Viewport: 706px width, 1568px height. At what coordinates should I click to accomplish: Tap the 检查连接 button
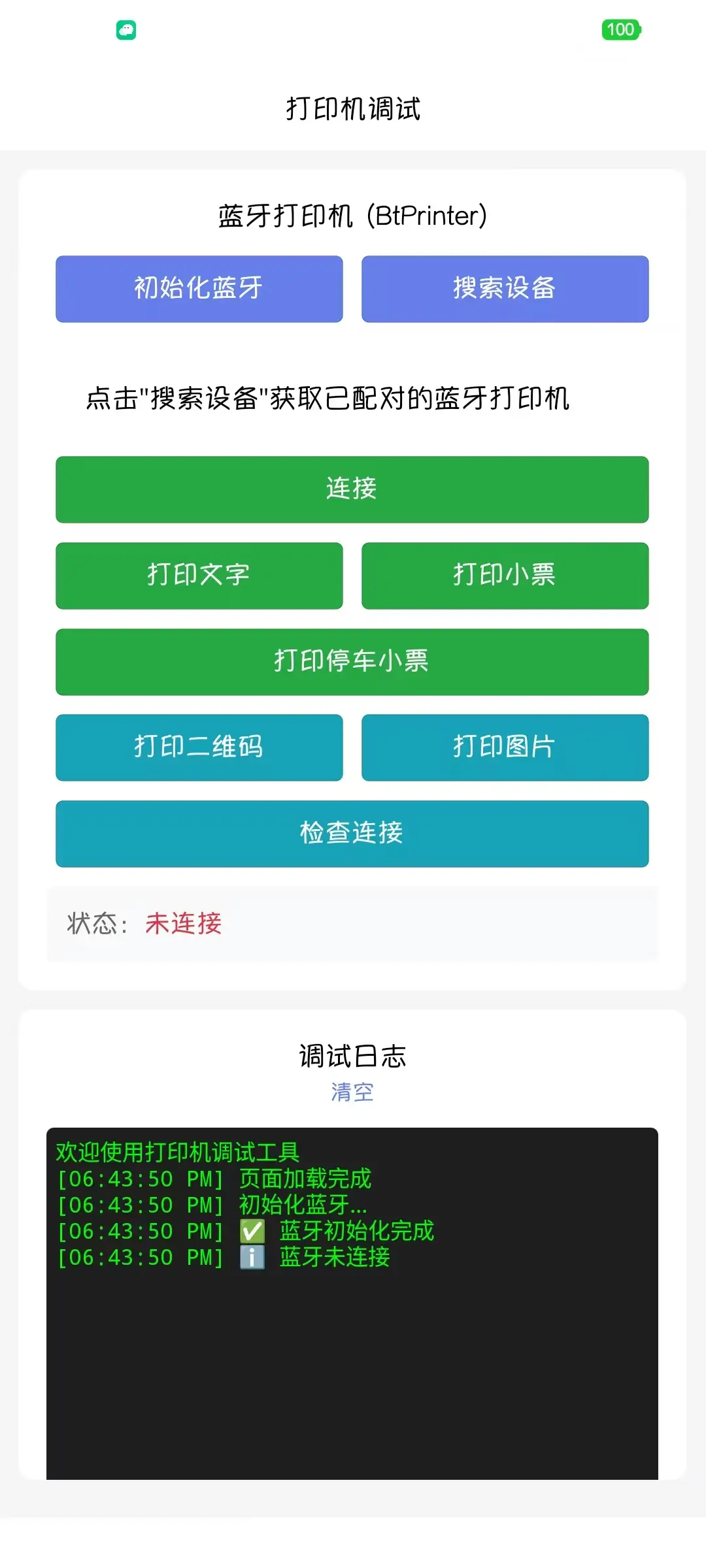(352, 834)
